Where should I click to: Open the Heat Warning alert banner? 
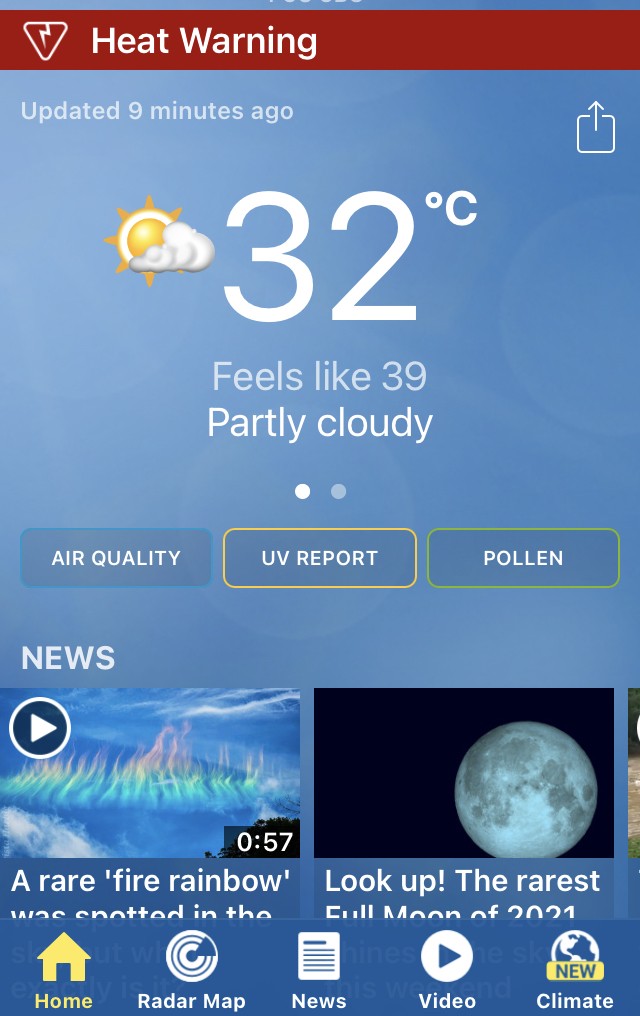tap(320, 41)
